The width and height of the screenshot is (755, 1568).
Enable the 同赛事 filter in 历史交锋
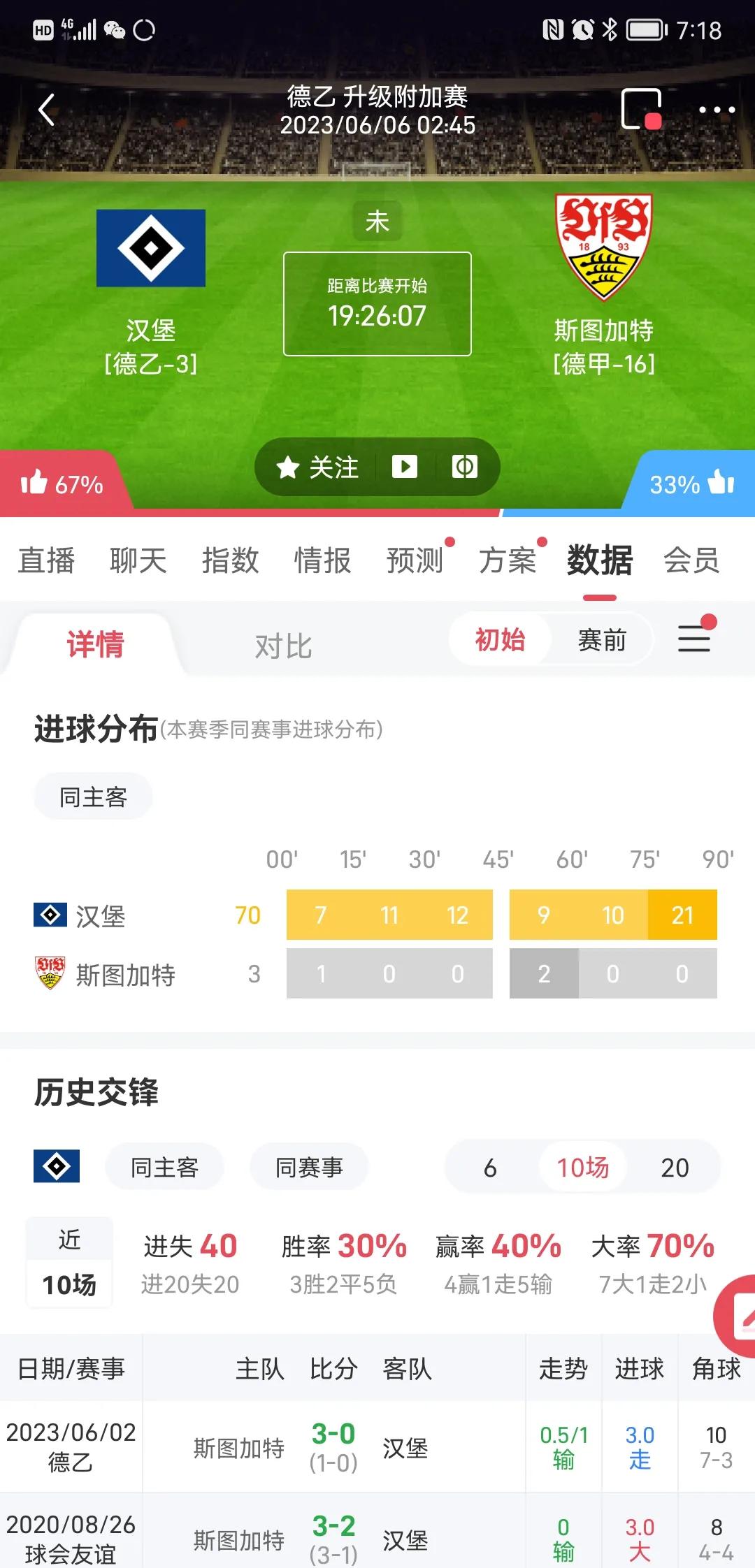click(x=310, y=1166)
